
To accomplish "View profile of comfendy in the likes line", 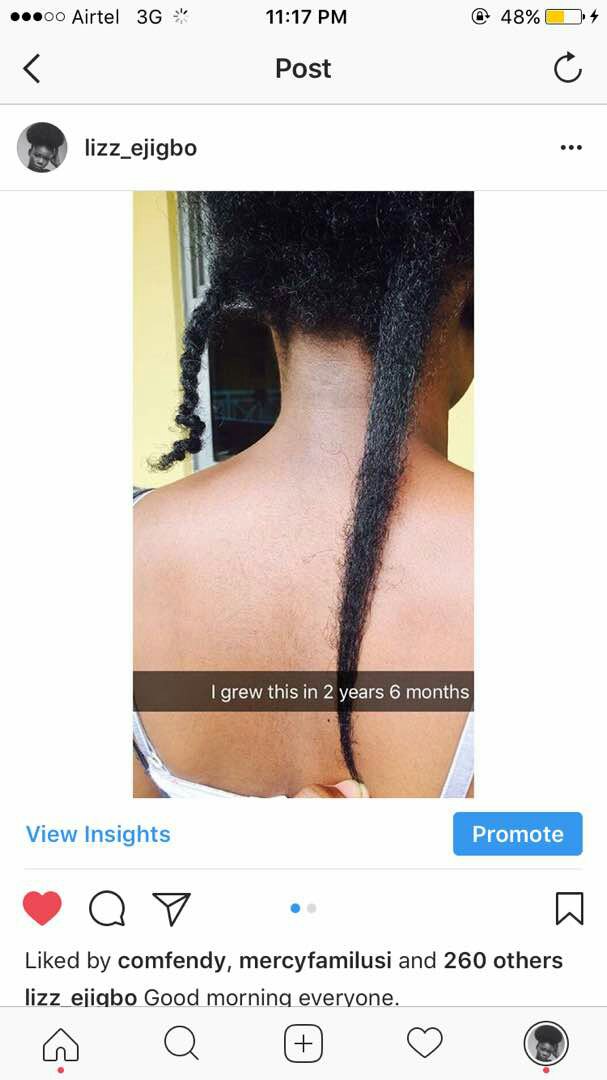I will (172, 961).
